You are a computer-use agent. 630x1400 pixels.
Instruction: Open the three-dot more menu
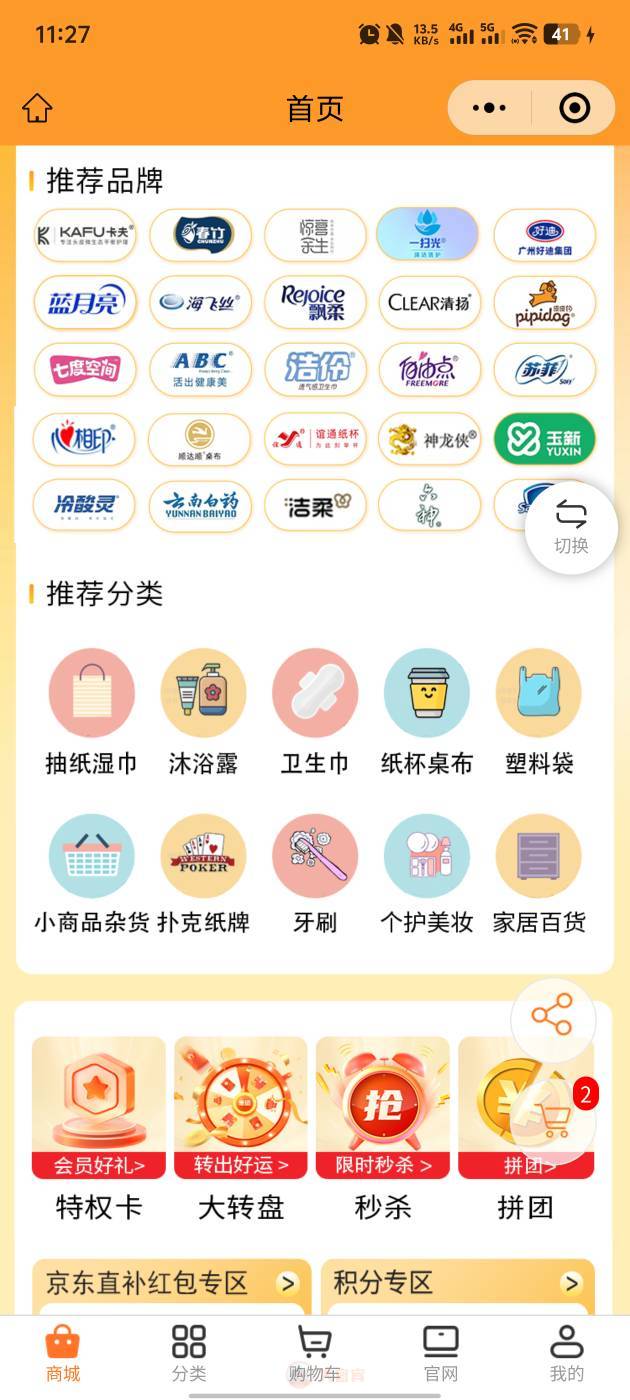(x=489, y=108)
